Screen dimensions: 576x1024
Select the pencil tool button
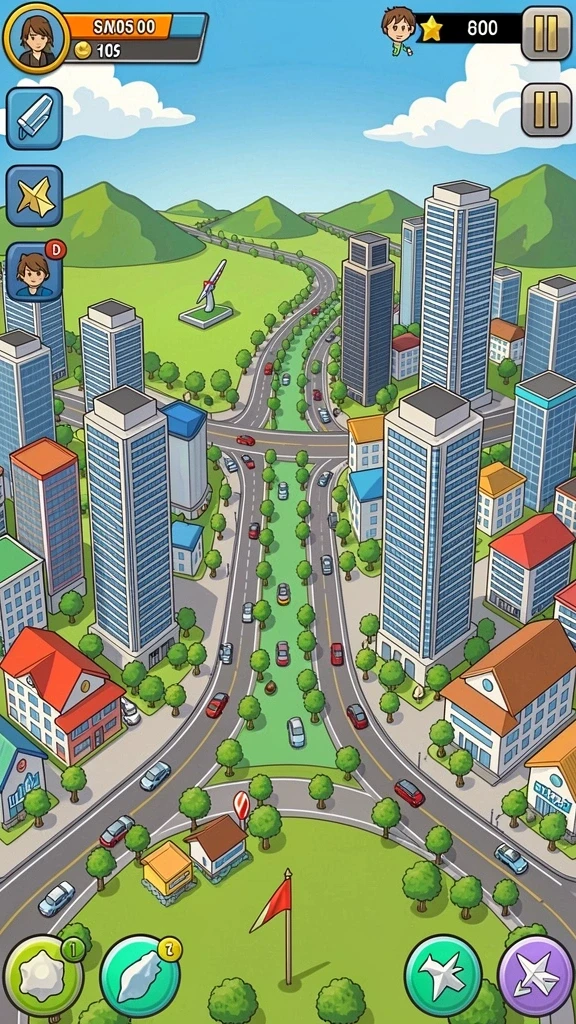(x=35, y=119)
